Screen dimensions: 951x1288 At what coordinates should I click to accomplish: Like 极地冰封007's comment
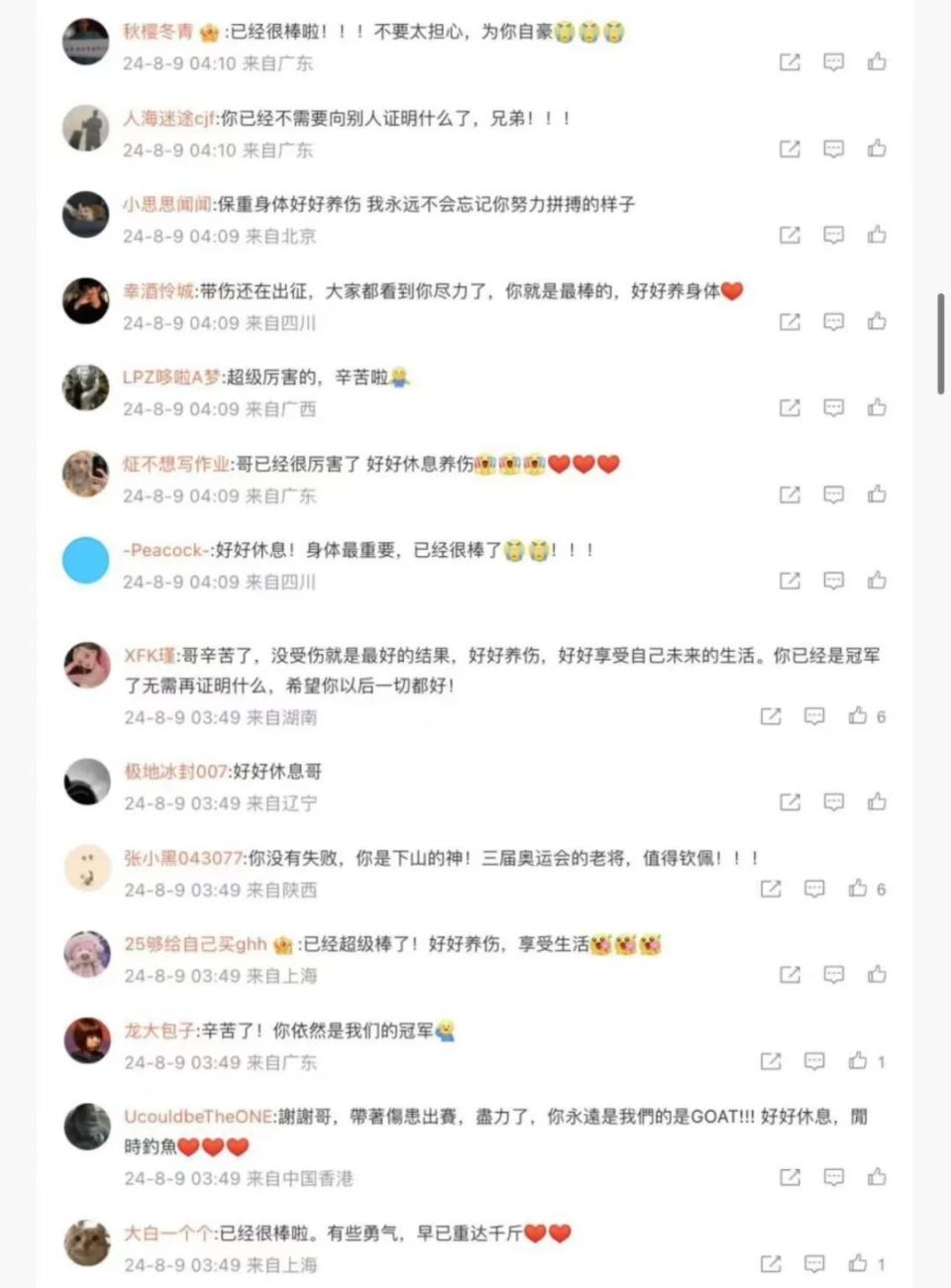click(x=876, y=803)
